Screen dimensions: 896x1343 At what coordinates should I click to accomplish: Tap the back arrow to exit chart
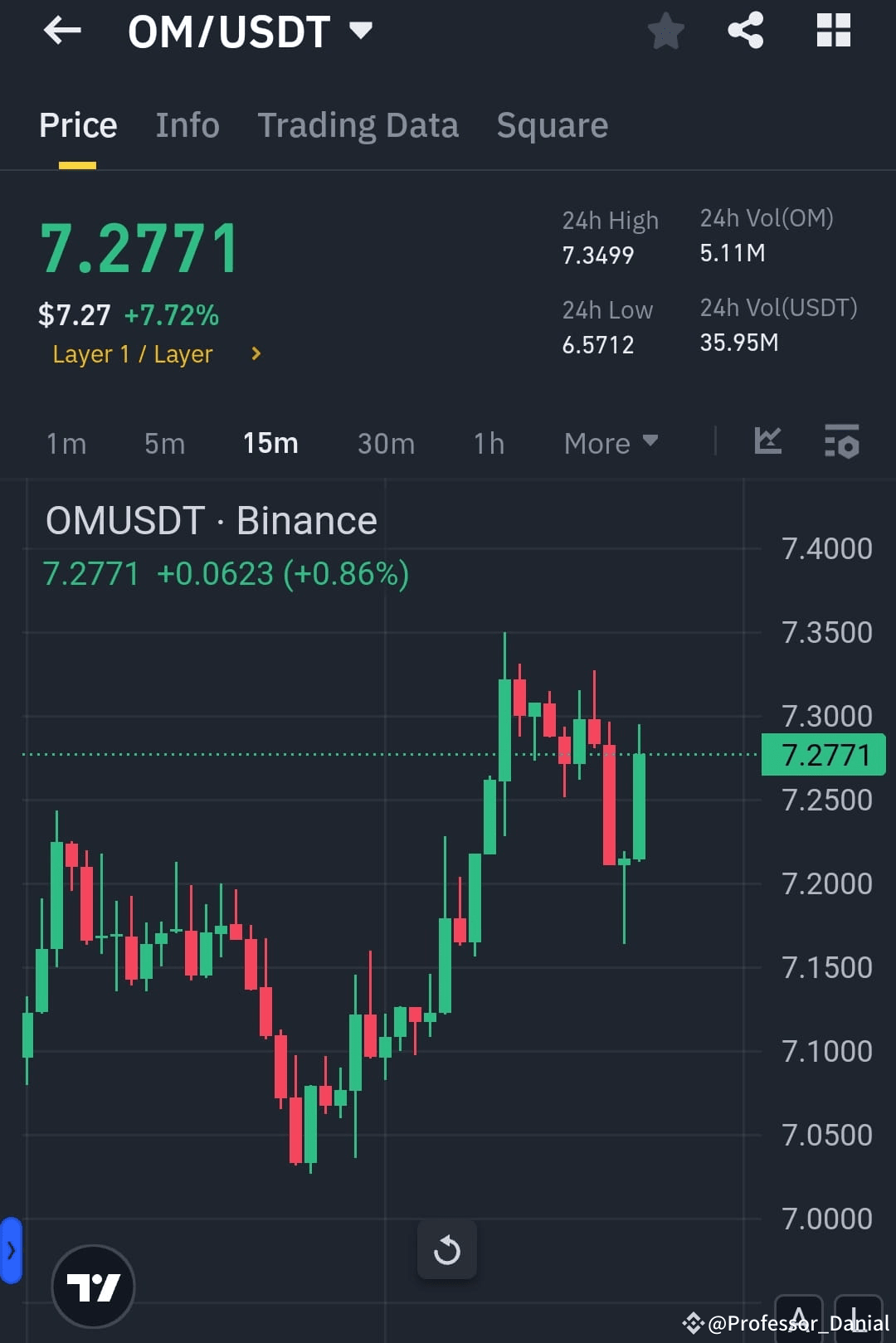62,31
